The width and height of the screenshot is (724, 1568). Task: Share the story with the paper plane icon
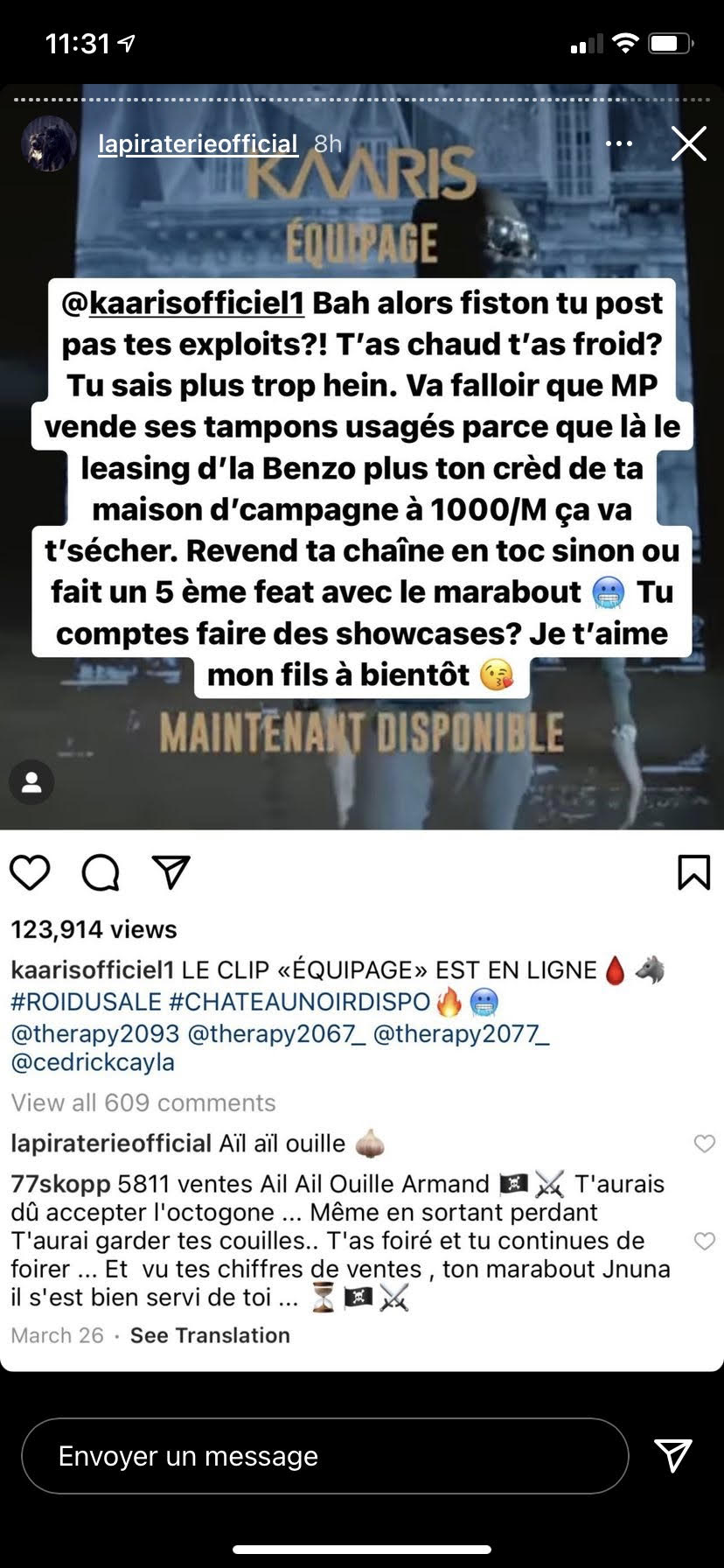click(x=673, y=1454)
